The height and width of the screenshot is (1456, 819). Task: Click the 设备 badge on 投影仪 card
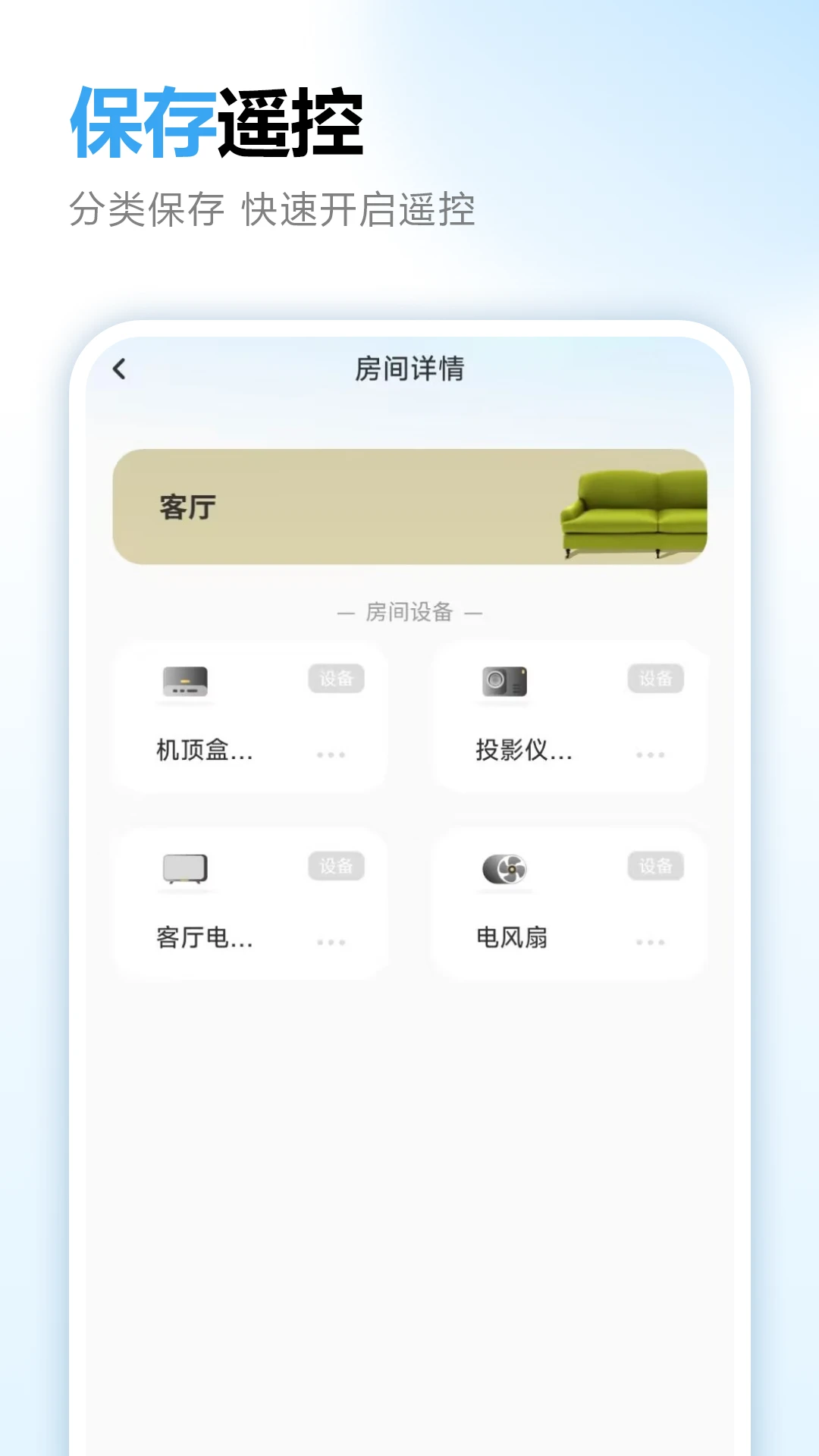(655, 679)
